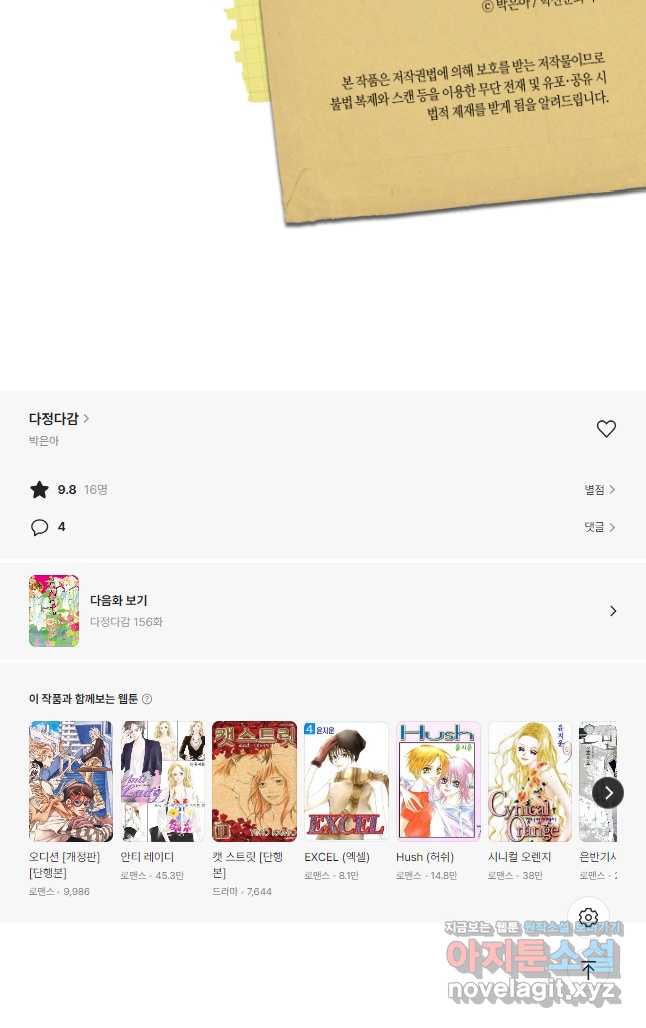The width and height of the screenshot is (646, 1028).
Task: Open the Hush (허쉬) webtoon
Action: (438, 781)
